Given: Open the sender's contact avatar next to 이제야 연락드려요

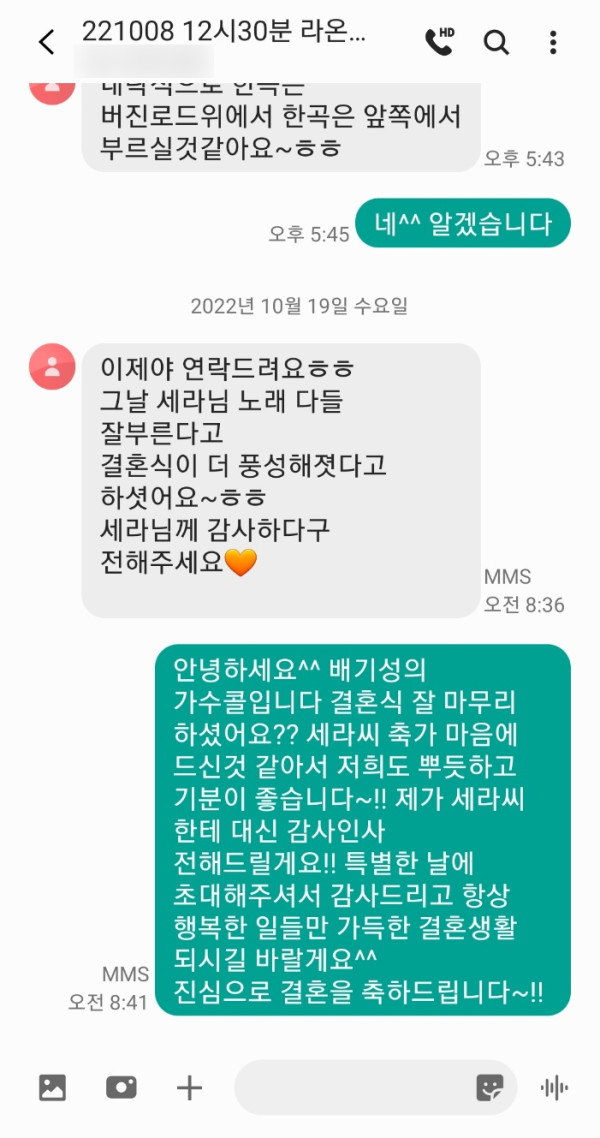Looking at the screenshot, I should tap(52, 367).
